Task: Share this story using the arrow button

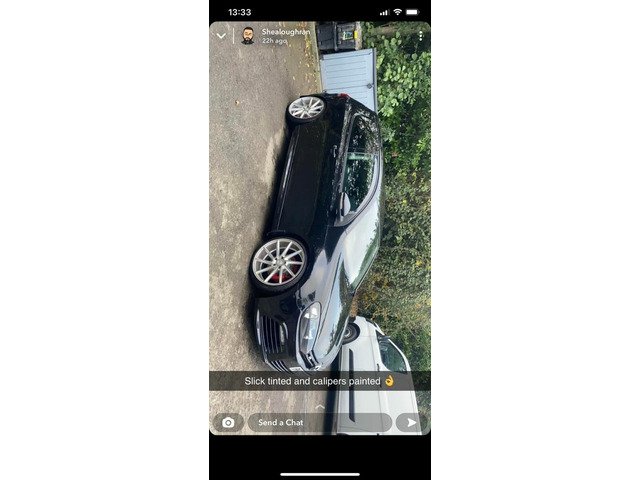Action: pos(411,422)
